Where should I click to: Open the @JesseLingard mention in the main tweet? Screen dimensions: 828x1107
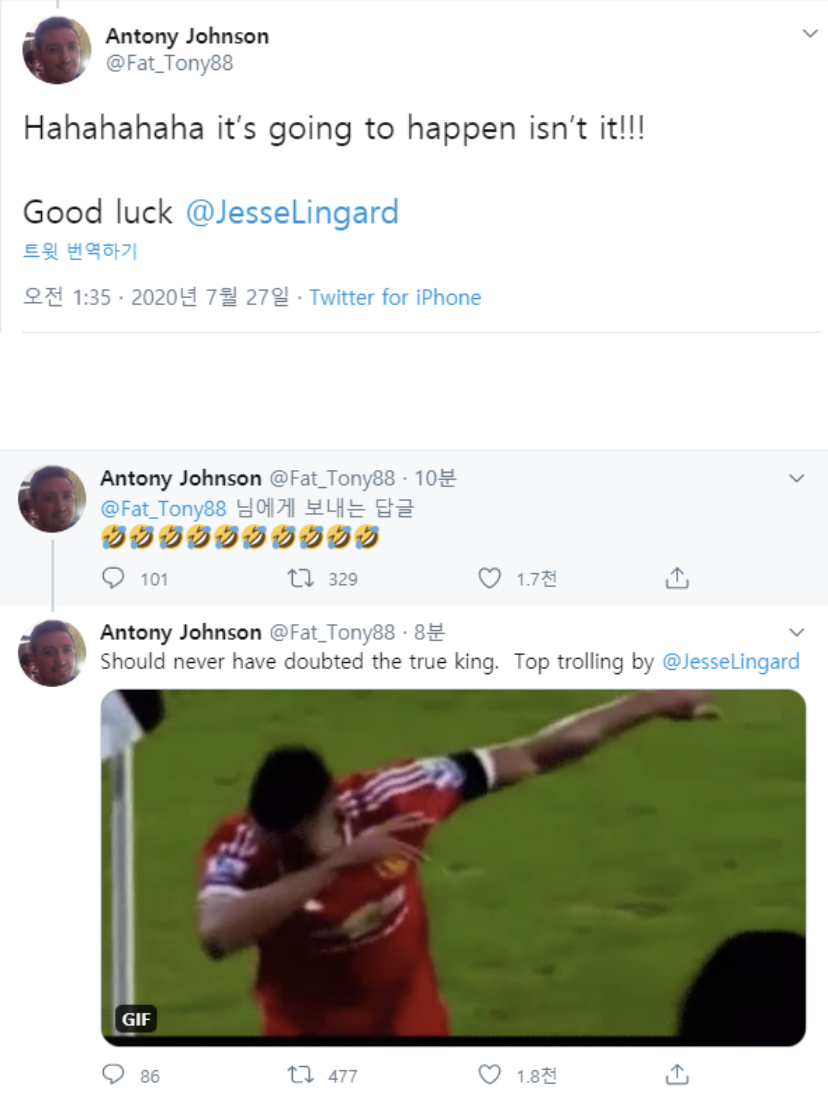292,212
